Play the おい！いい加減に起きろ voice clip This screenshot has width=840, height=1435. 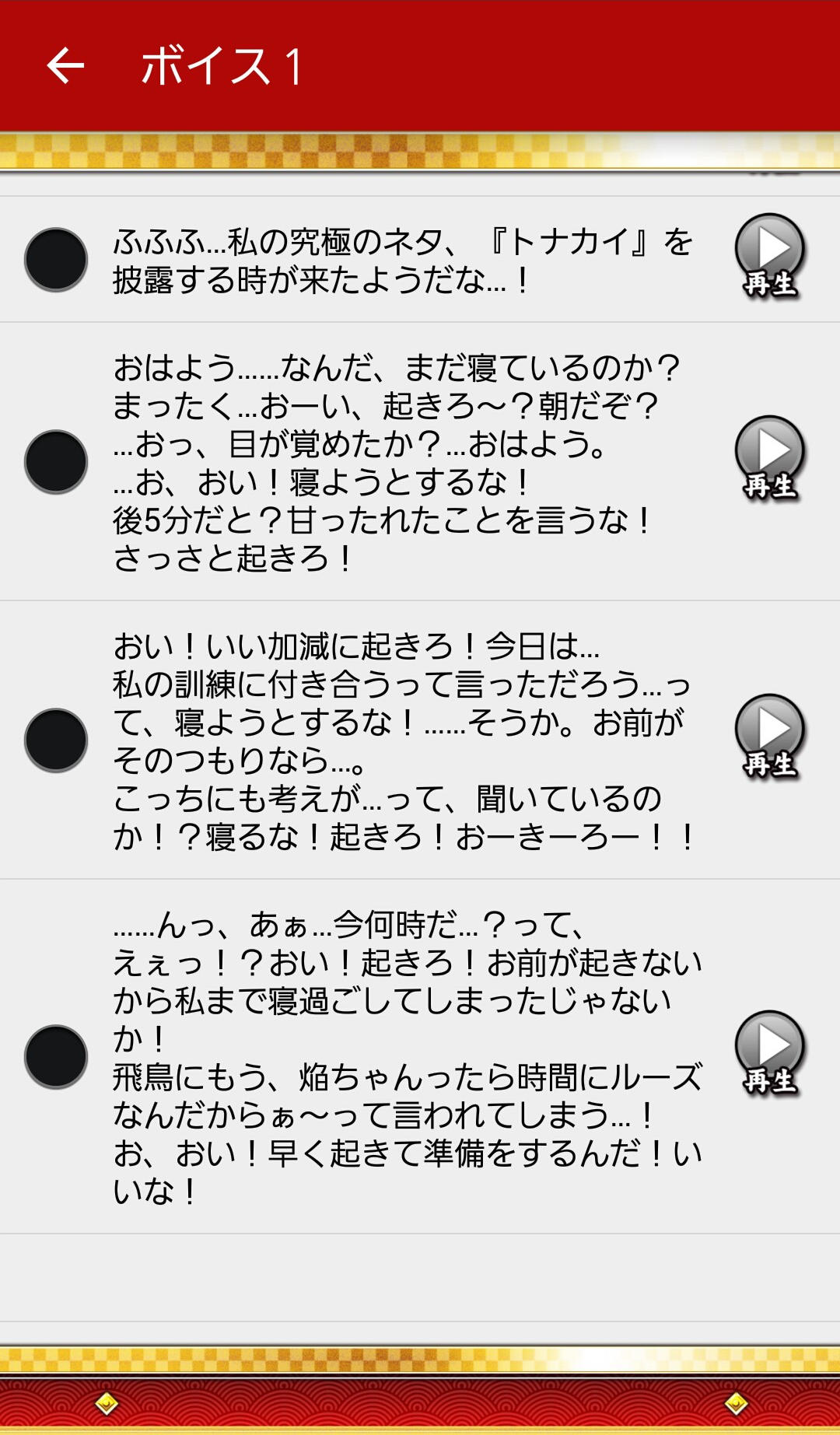[x=769, y=736]
